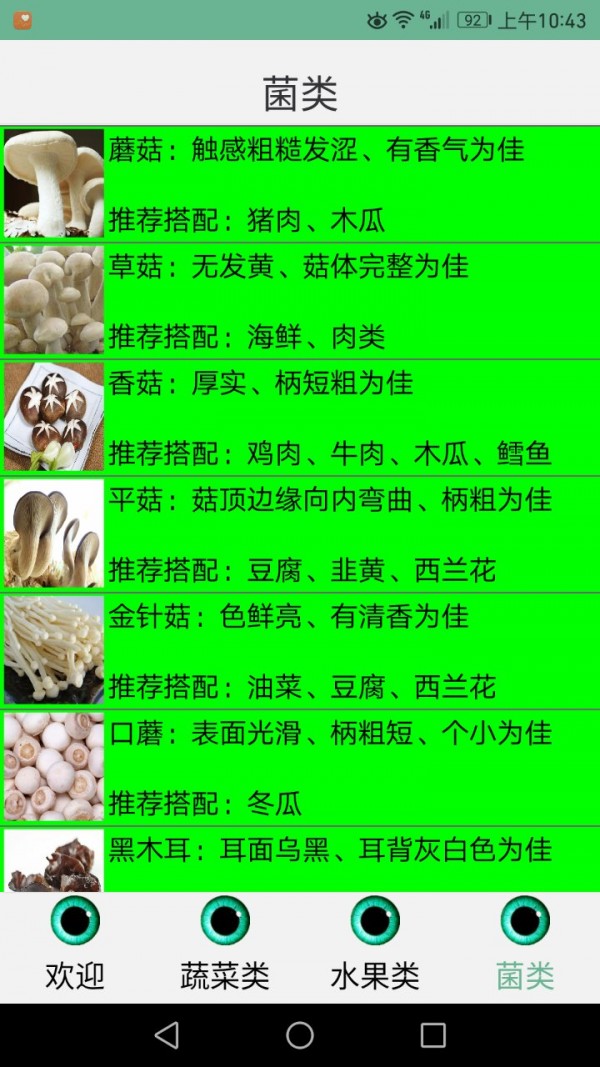Tap the system home button
The image size is (600, 1067).
click(300, 1035)
